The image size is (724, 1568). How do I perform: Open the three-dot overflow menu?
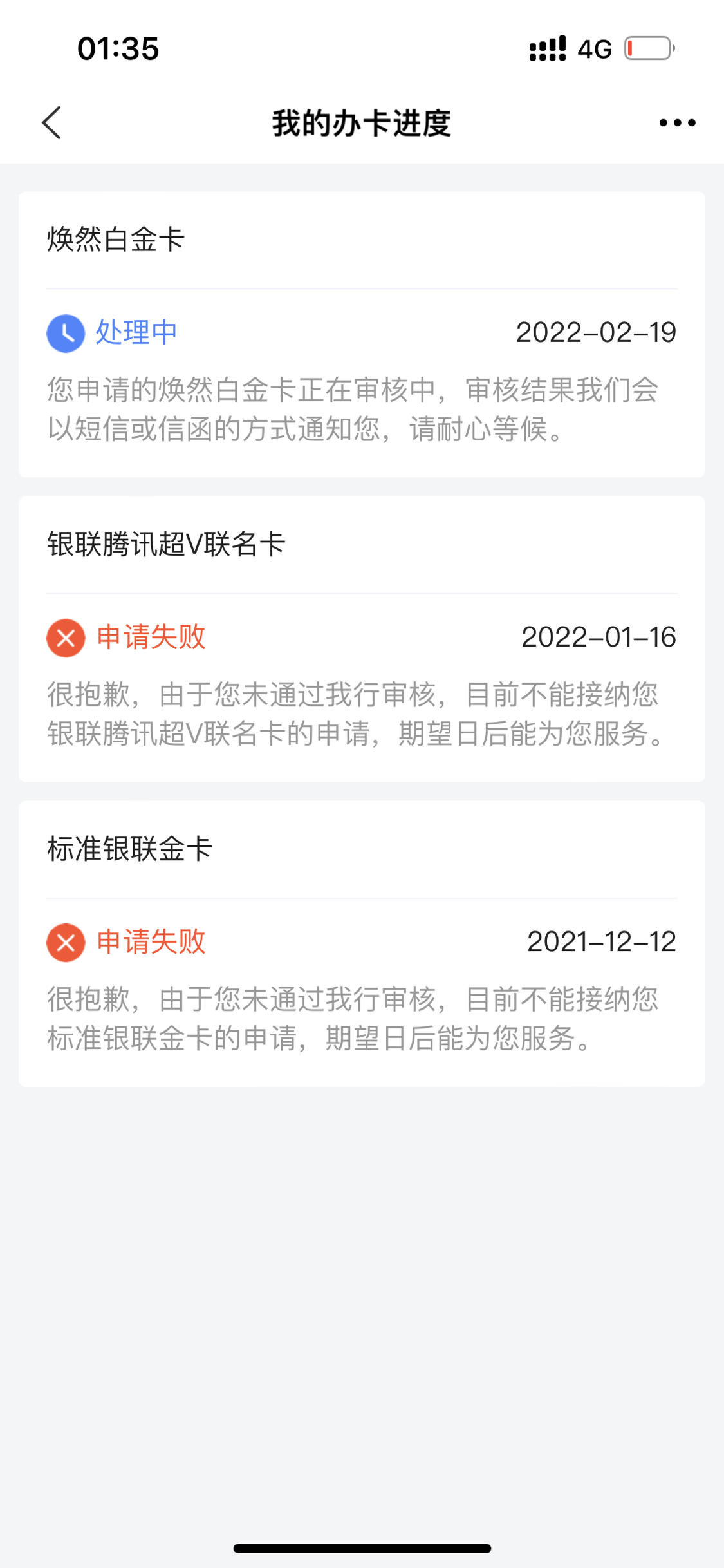click(x=677, y=122)
